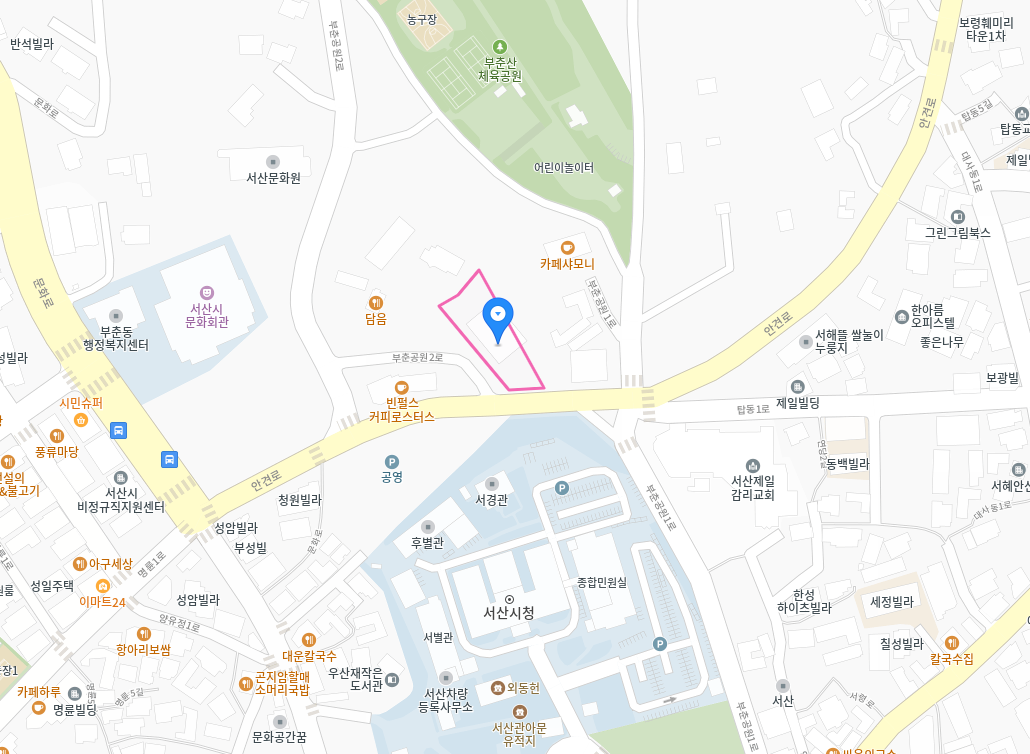Open the 빈펄스 커피로스터스 cafe marker
This screenshot has width=1030, height=754.
point(401,387)
